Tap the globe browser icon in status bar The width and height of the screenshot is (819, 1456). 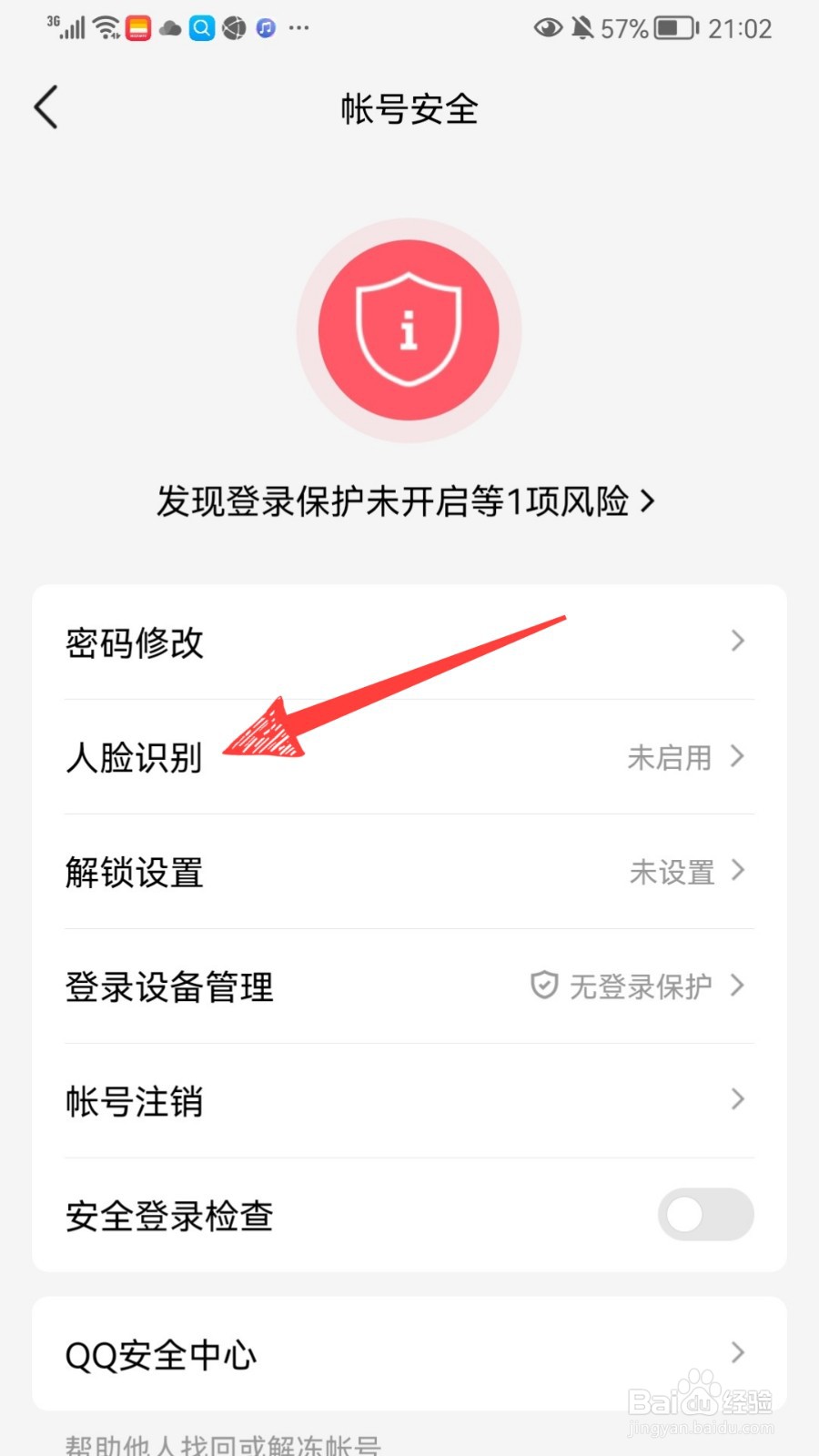click(x=233, y=27)
